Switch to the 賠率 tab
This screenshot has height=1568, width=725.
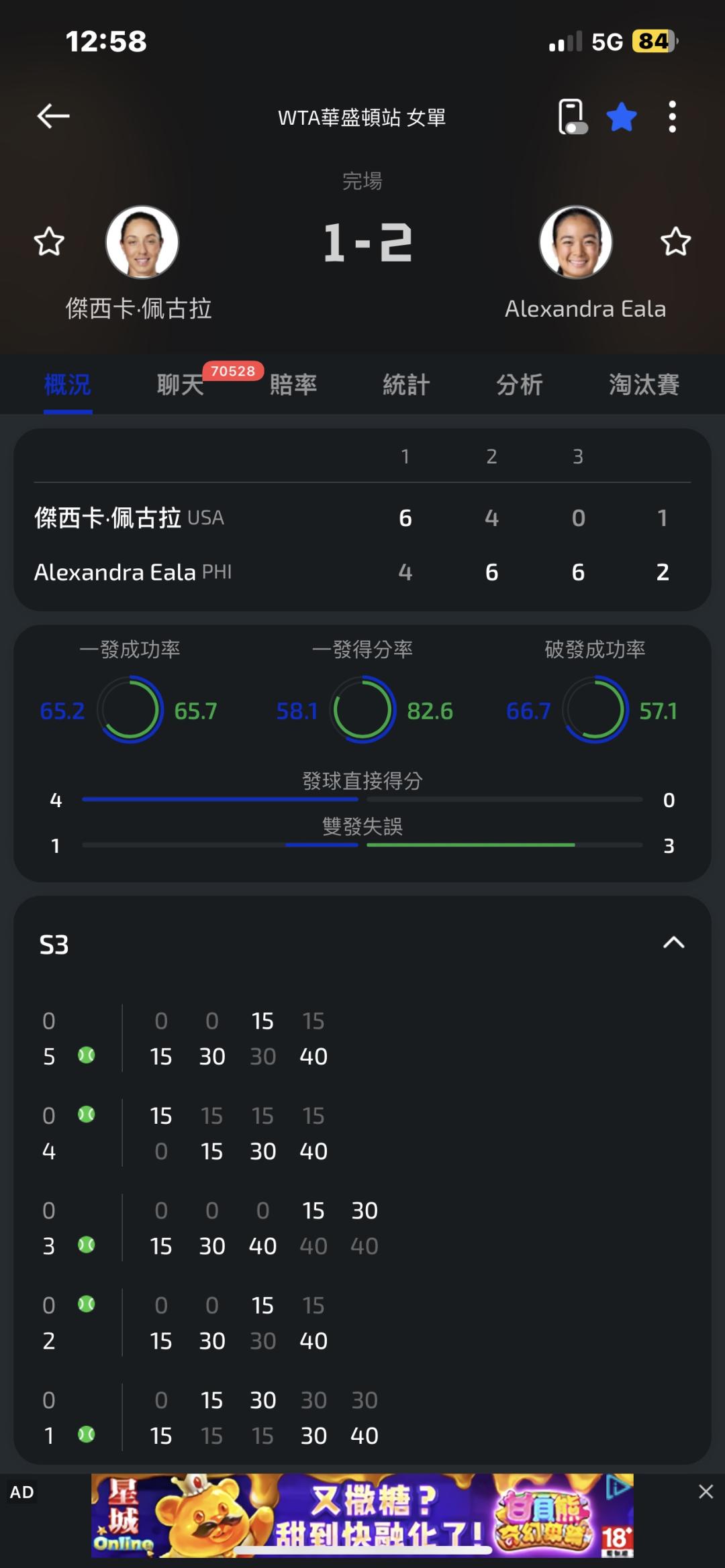click(x=293, y=384)
